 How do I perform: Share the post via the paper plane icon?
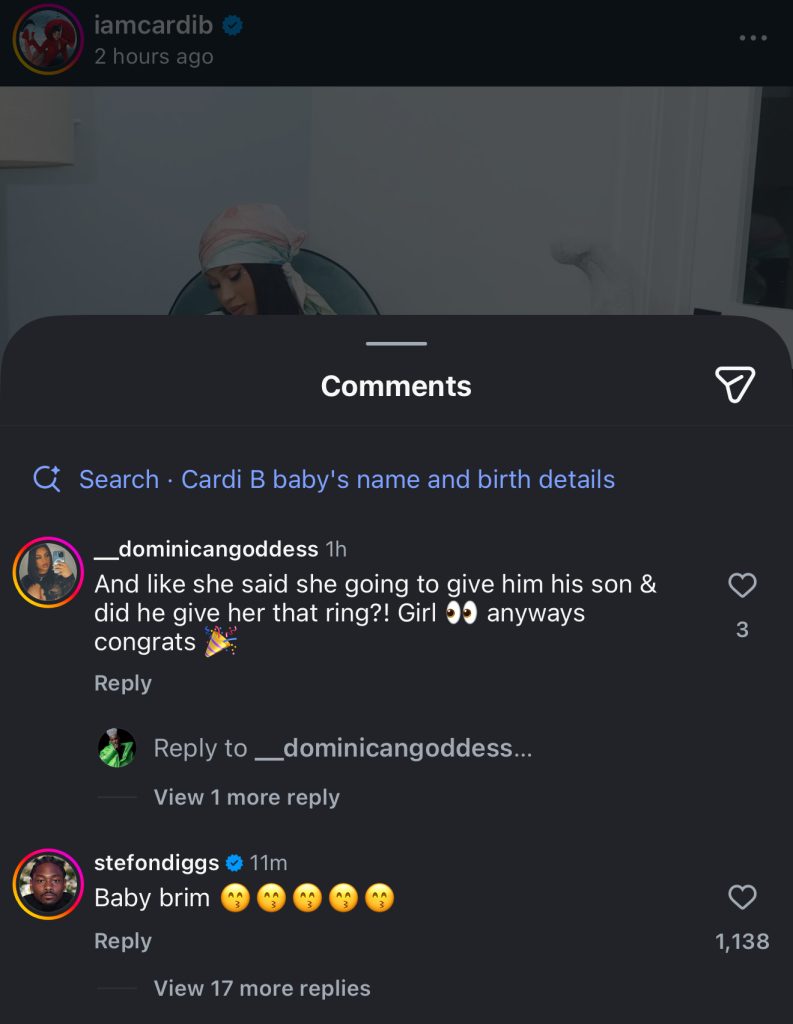(735, 385)
